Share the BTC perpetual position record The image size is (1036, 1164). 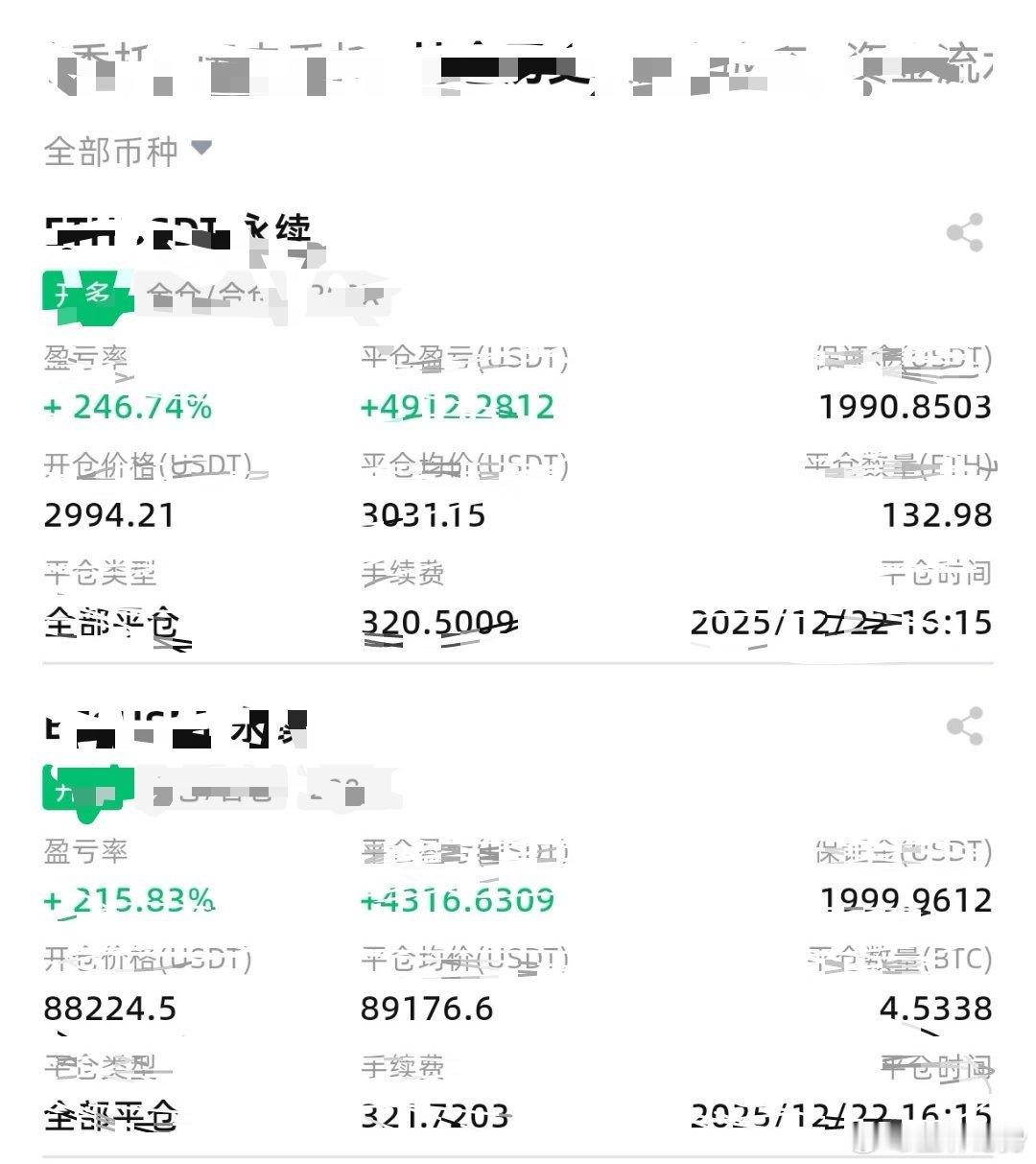tap(964, 726)
